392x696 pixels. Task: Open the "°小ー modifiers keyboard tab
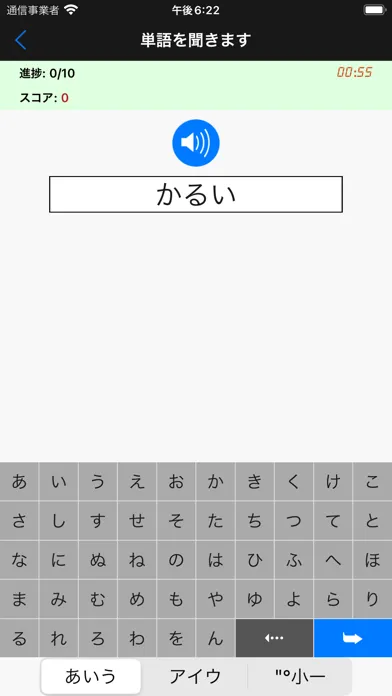click(300, 676)
